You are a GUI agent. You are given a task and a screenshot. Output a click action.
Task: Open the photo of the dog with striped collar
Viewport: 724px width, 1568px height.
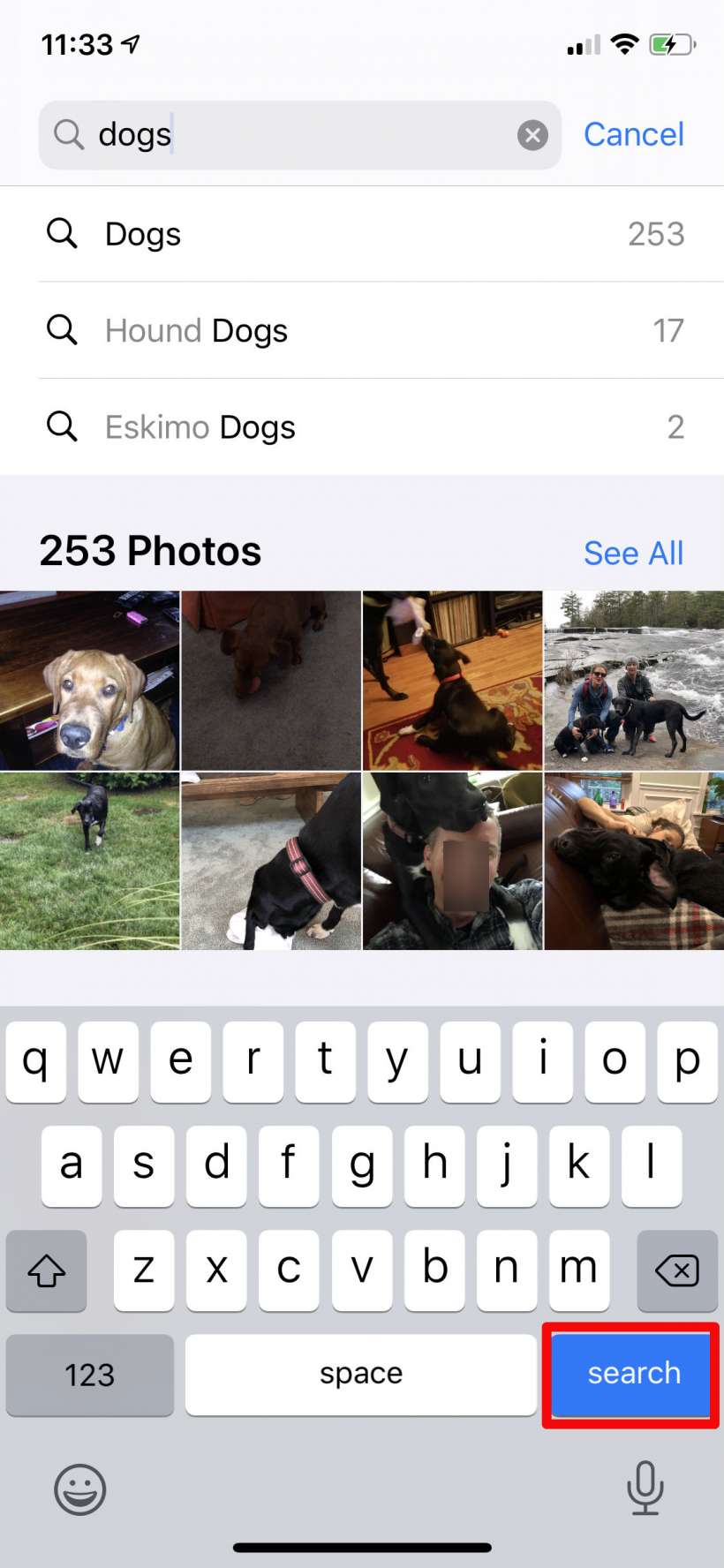coord(271,862)
